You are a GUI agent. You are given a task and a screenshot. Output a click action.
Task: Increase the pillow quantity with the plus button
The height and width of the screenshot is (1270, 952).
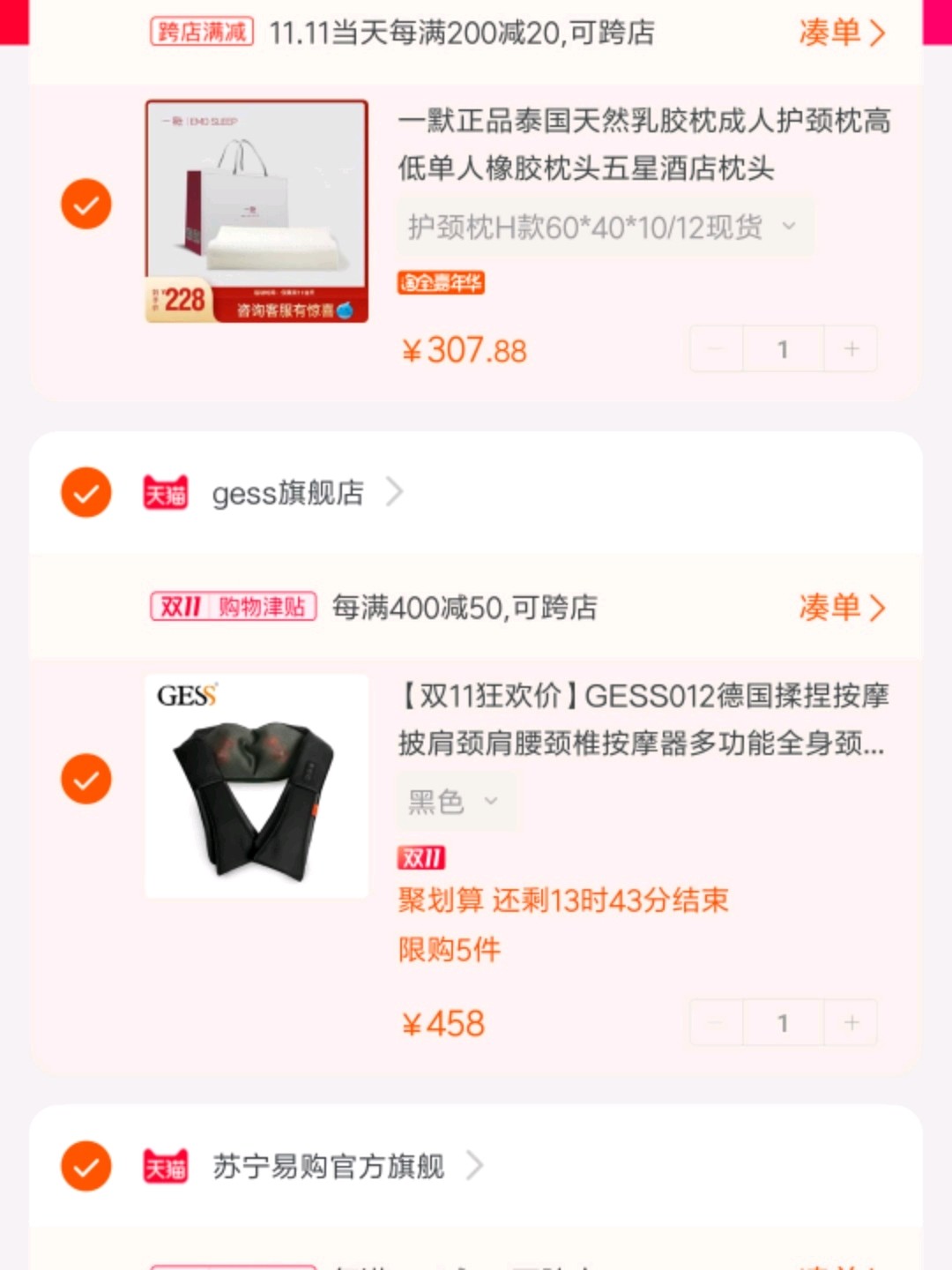[851, 349]
